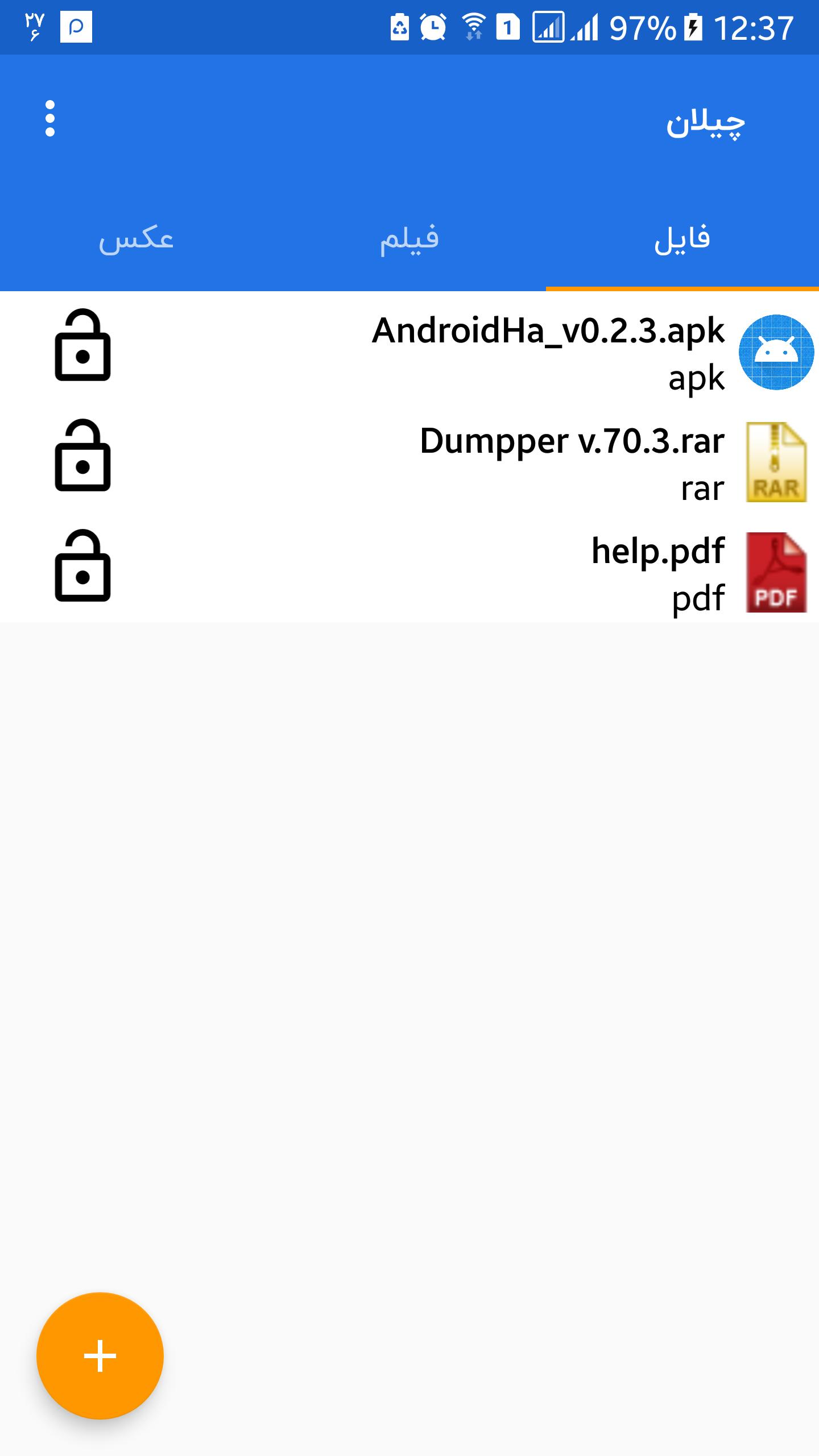Tap the lock icon for AndroidHa_v0.2.3.apk
The image size is (819, 1456).
click(82, 346)
